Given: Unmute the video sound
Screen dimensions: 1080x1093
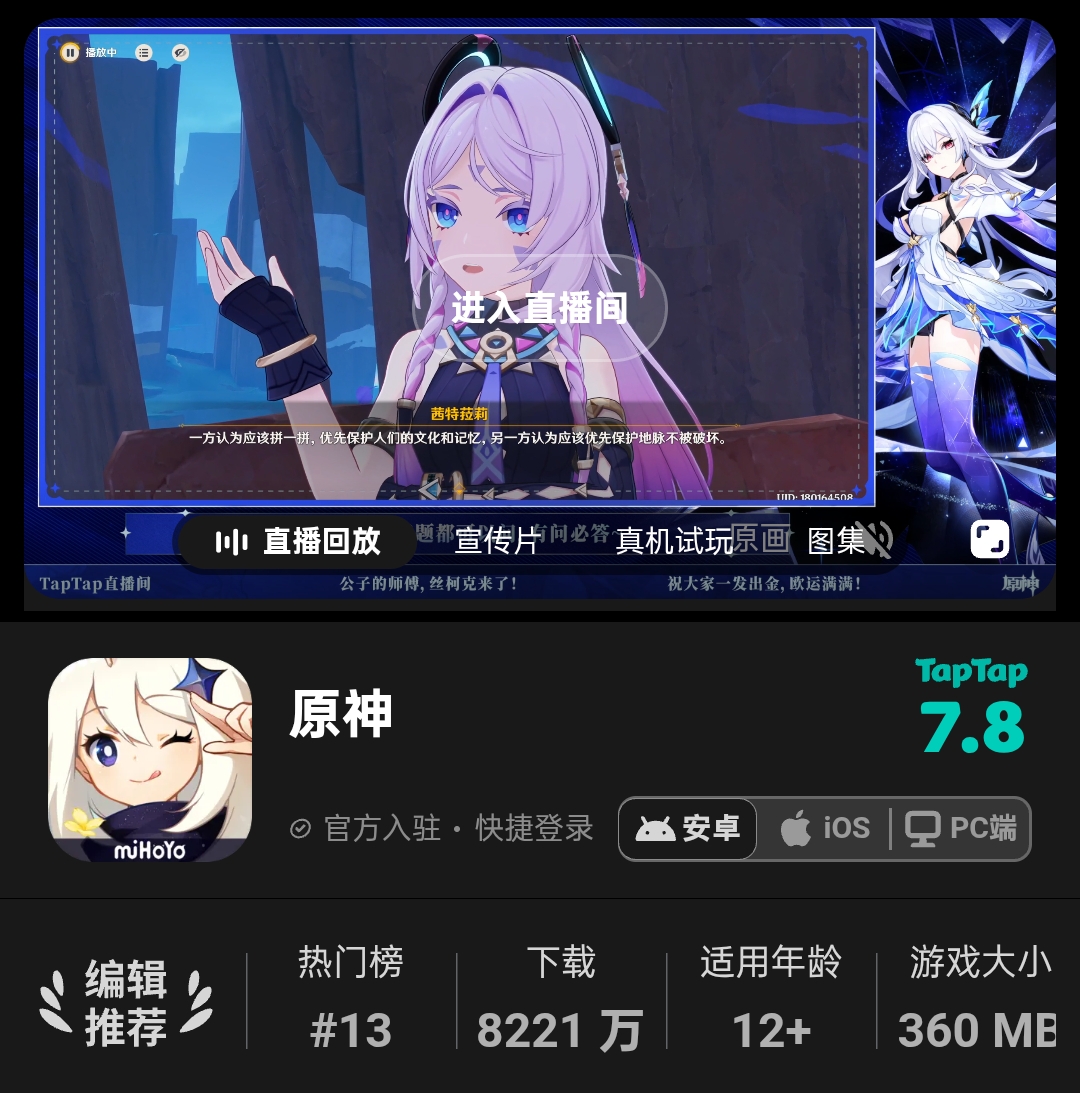Looking at the screenshot, I should click(875, 540).
